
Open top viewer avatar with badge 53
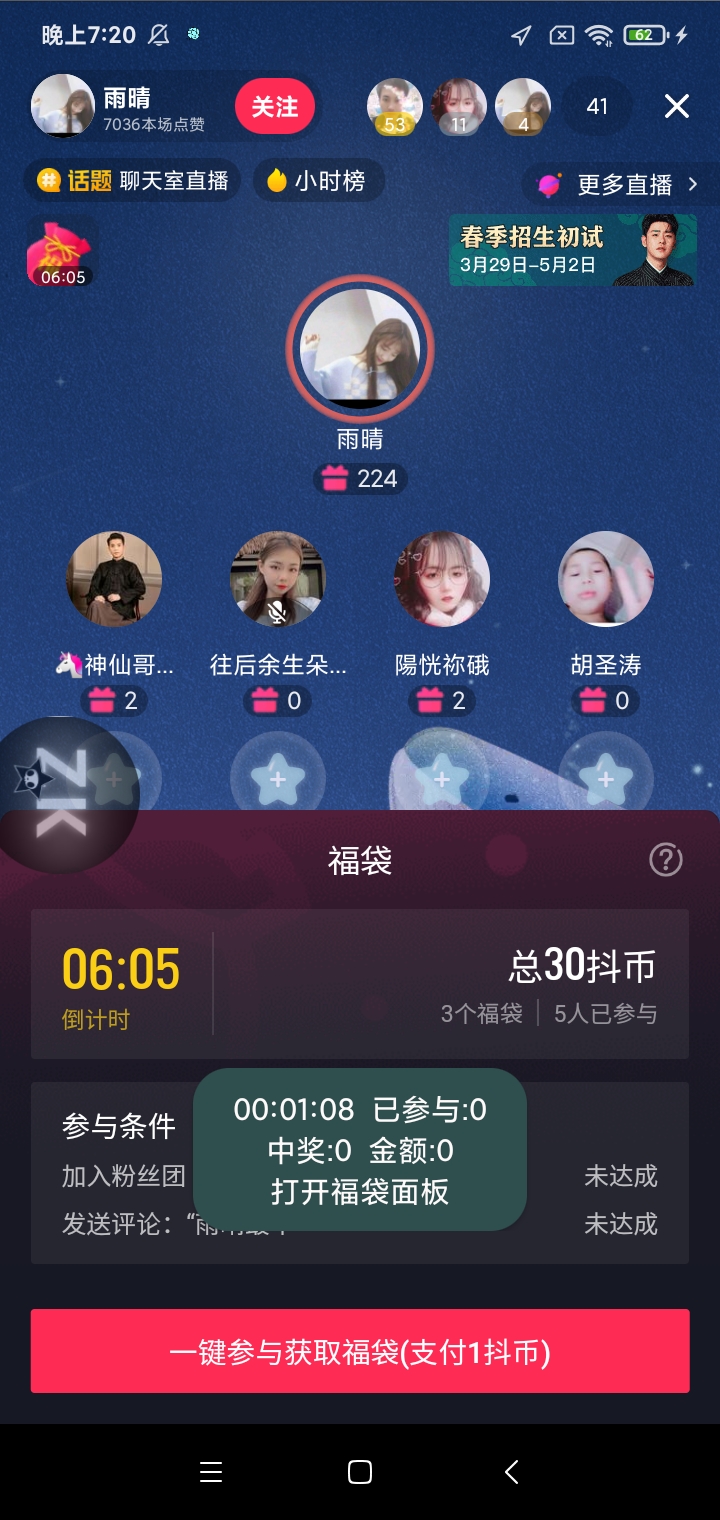pyautogui.click(x=394, y=106)
